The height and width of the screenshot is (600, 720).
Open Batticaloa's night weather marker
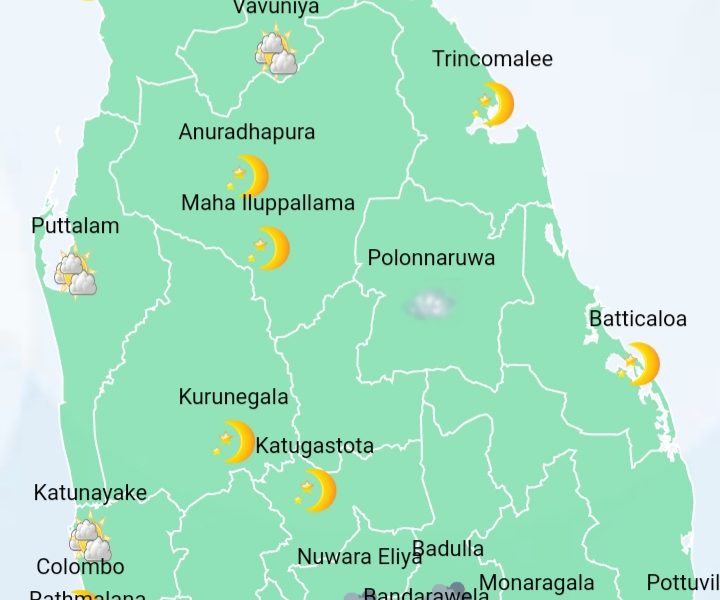coord(640,364)
